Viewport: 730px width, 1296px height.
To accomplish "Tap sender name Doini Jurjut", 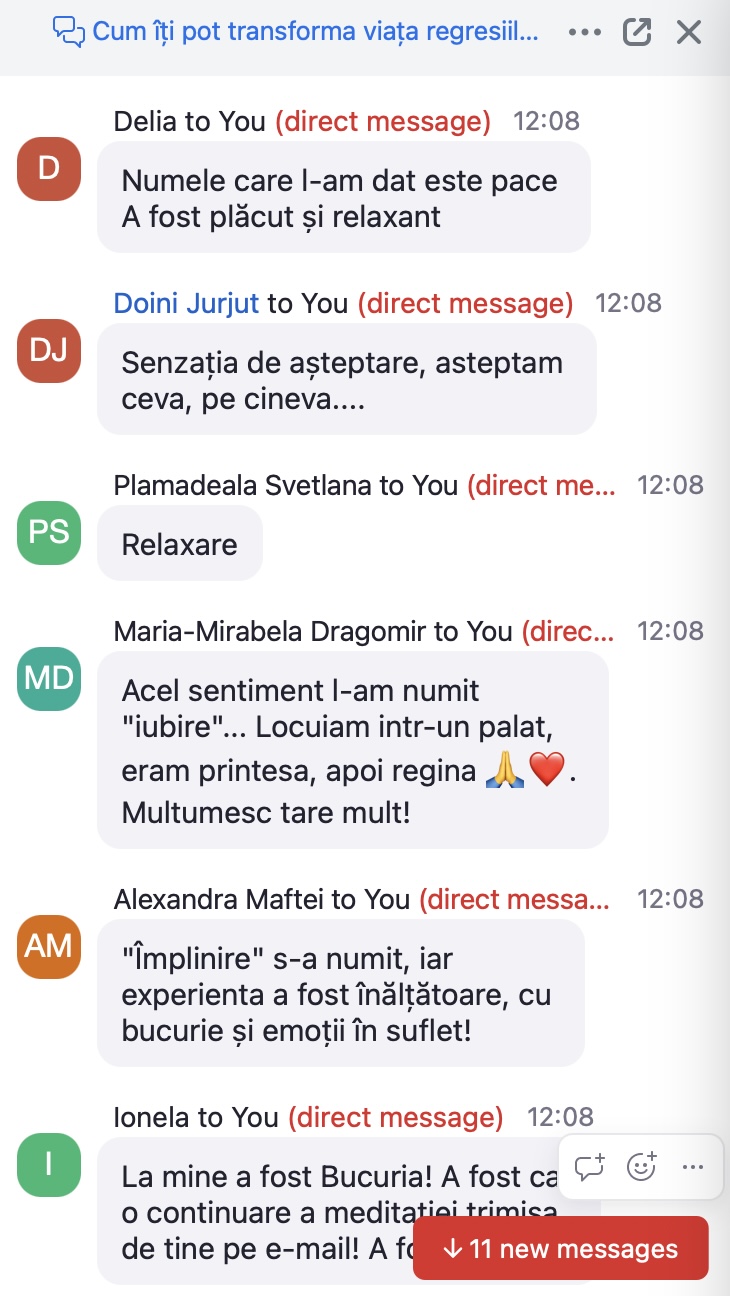I will (186, 303).
